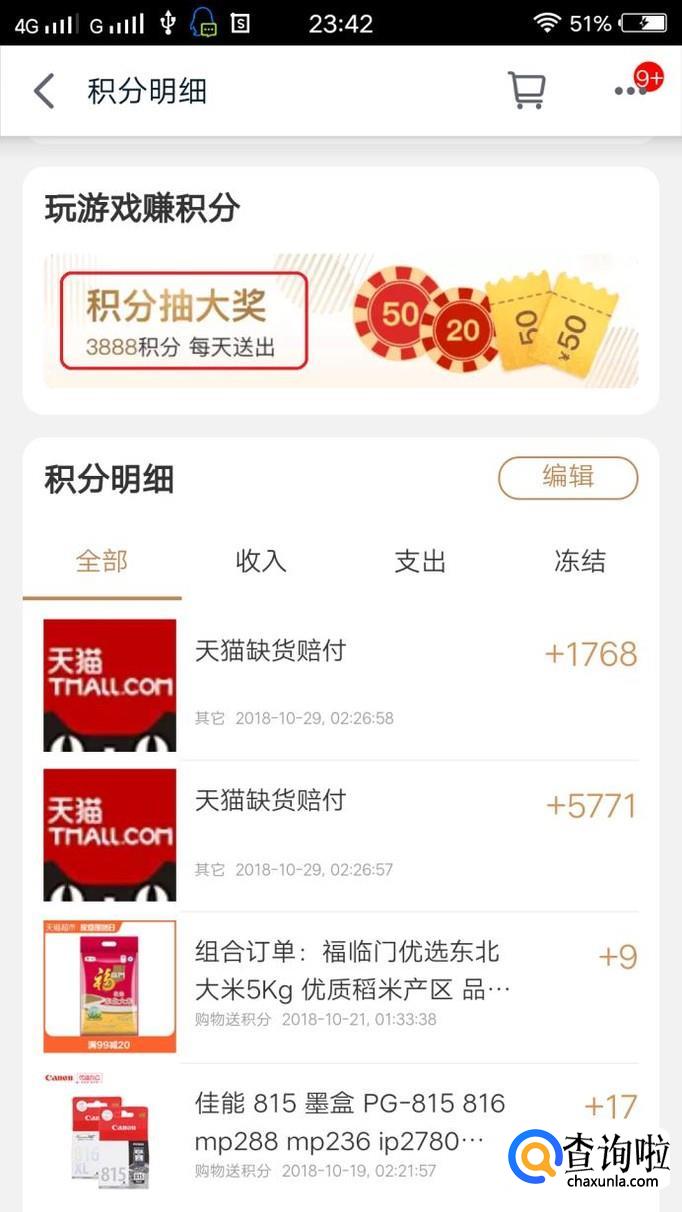Show the 支出 tab

[420, 562]
